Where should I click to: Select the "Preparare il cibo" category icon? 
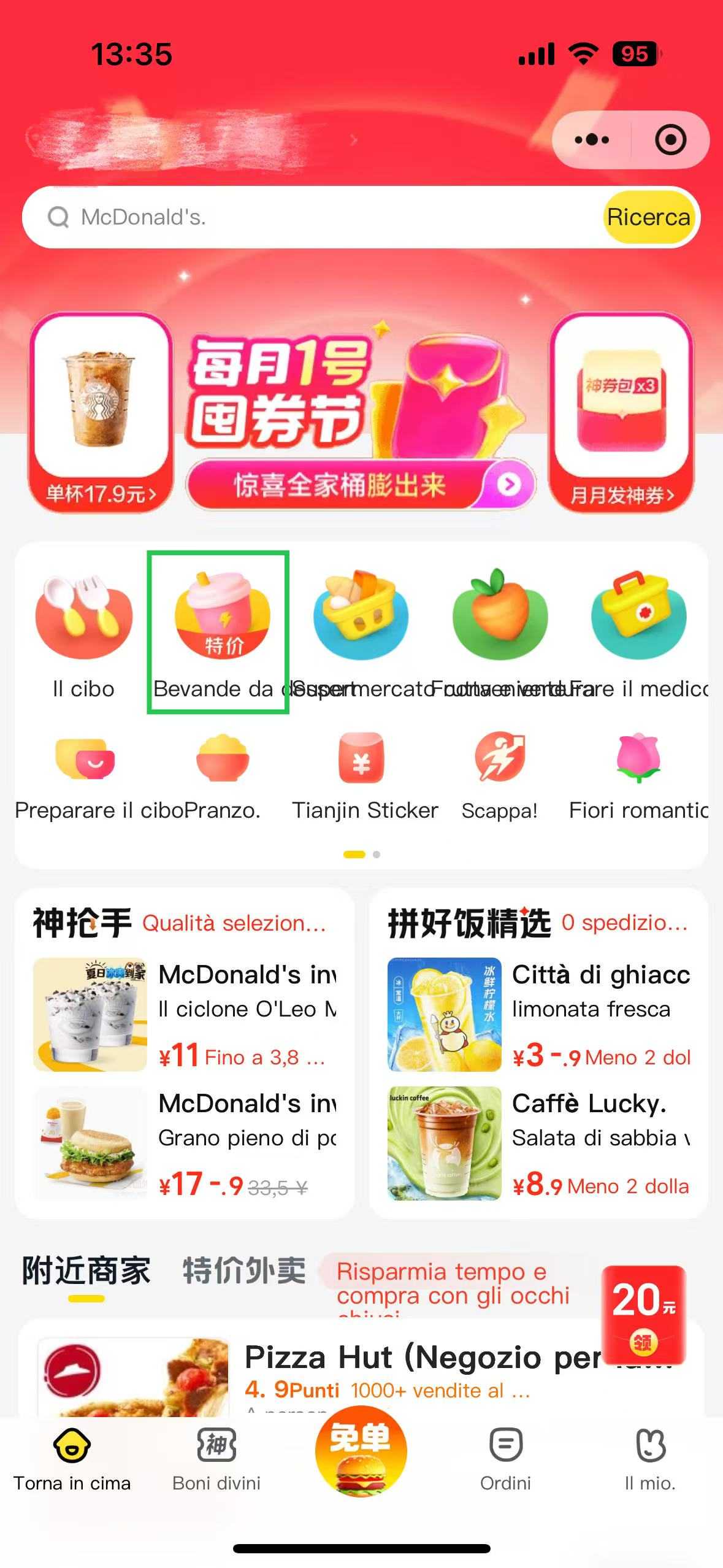point(83,763)
